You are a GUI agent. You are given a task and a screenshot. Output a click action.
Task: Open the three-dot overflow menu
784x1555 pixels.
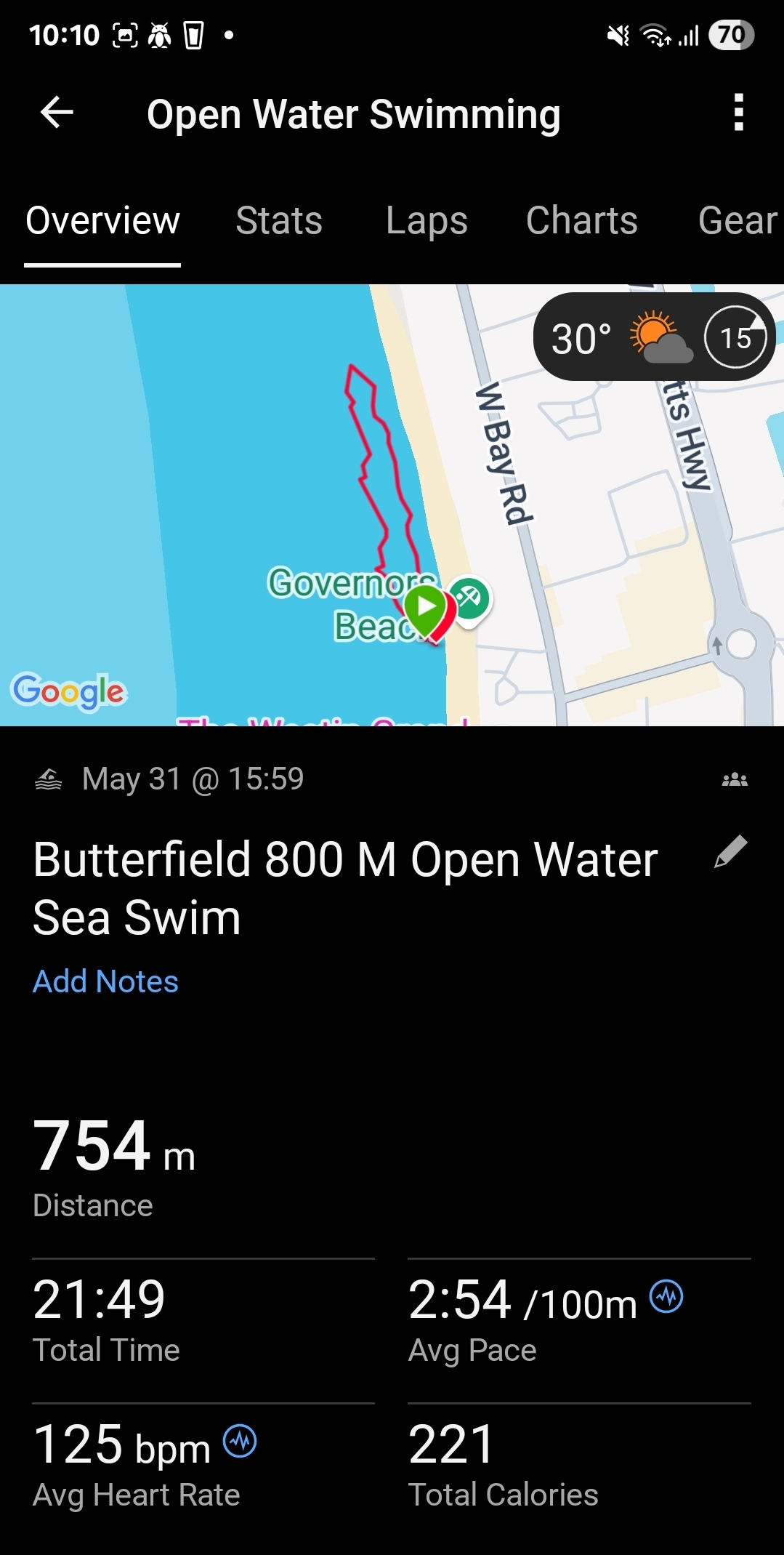738,113
